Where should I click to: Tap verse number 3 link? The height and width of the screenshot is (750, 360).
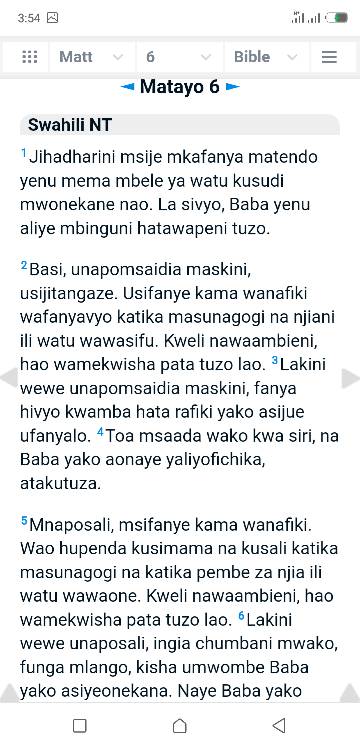274,361
